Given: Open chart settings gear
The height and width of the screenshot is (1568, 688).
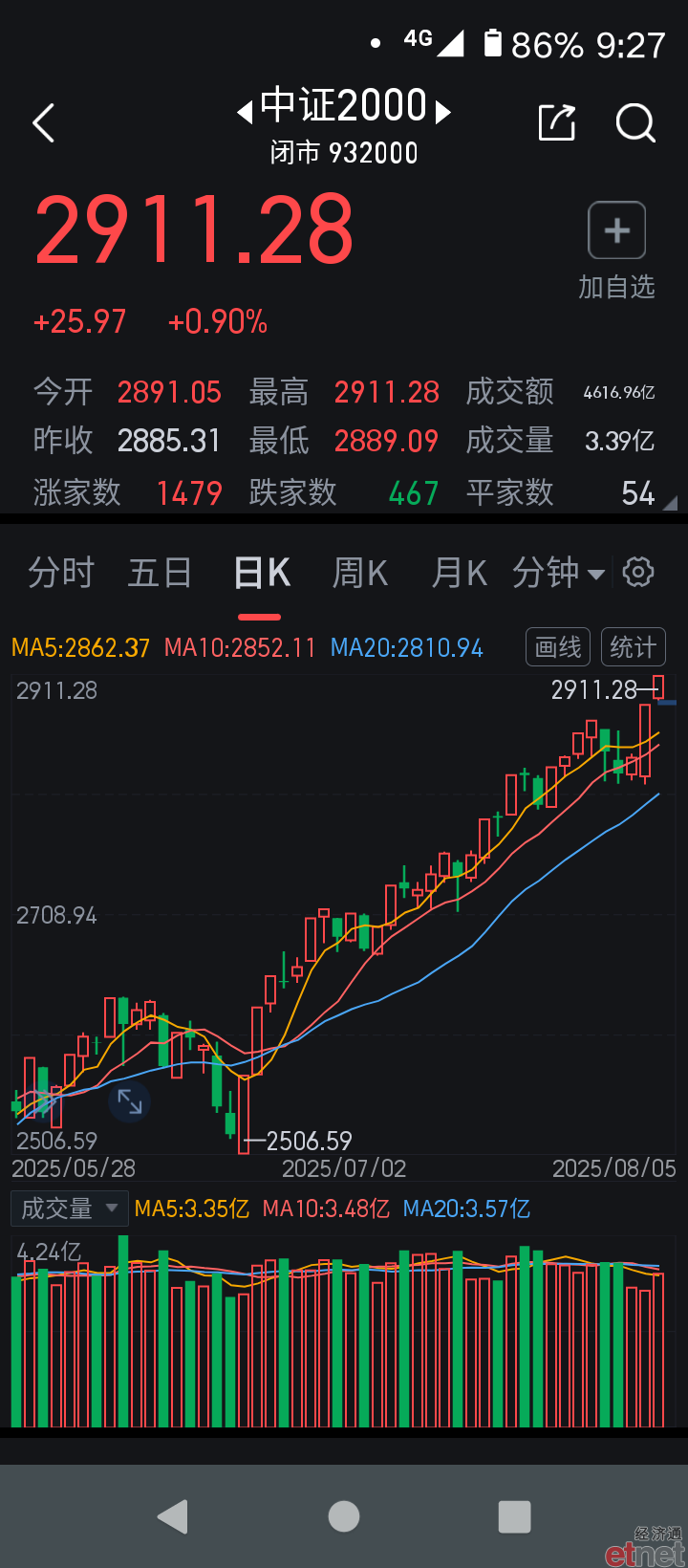Looking at the screenshot, I should point(638,573).
